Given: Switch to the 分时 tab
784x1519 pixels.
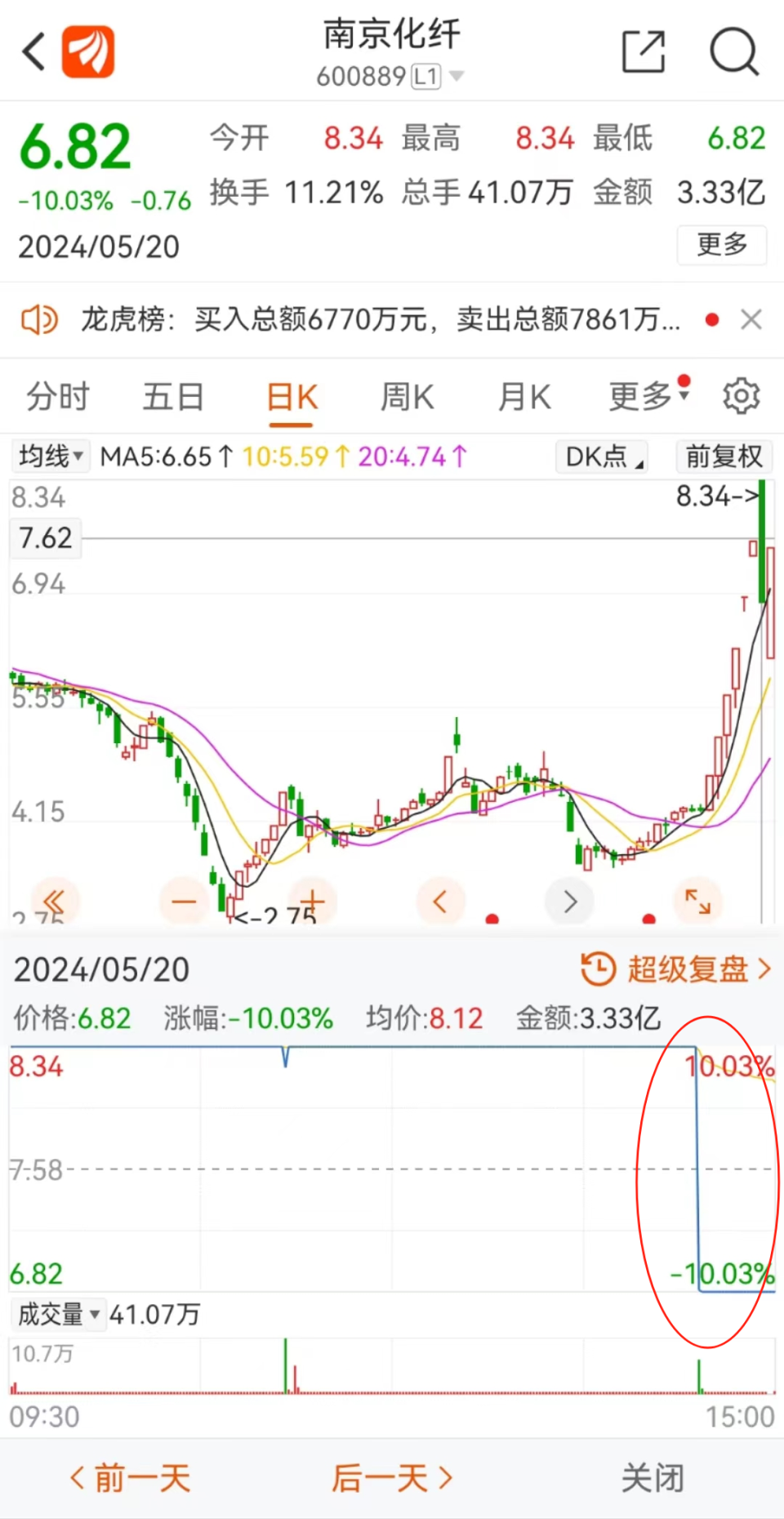Looking at the screenshot, I should pyautogui.click(x=57, y=398).
